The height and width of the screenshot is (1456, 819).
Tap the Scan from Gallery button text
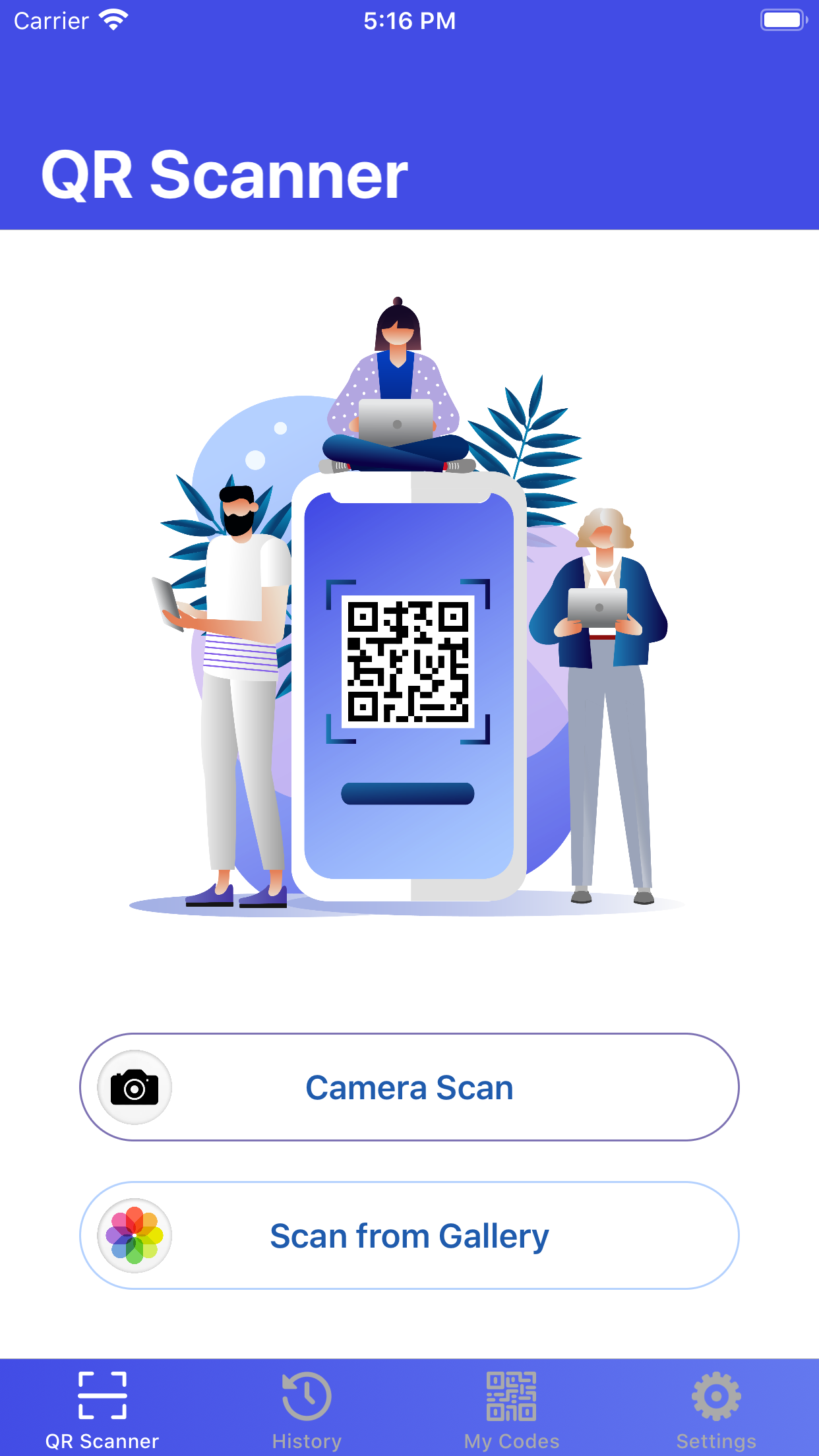tap(409, 1236)
